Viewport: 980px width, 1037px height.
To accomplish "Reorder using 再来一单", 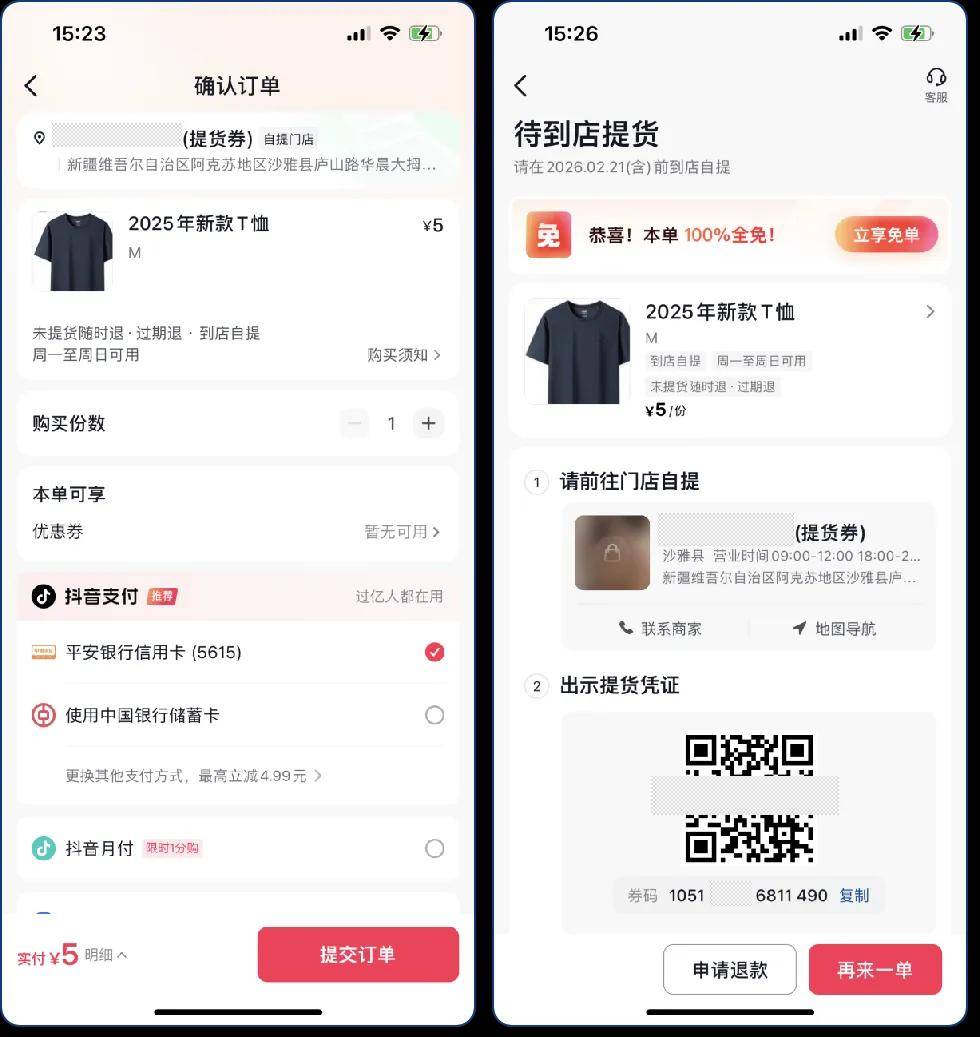I will click(x=875, y=969).
